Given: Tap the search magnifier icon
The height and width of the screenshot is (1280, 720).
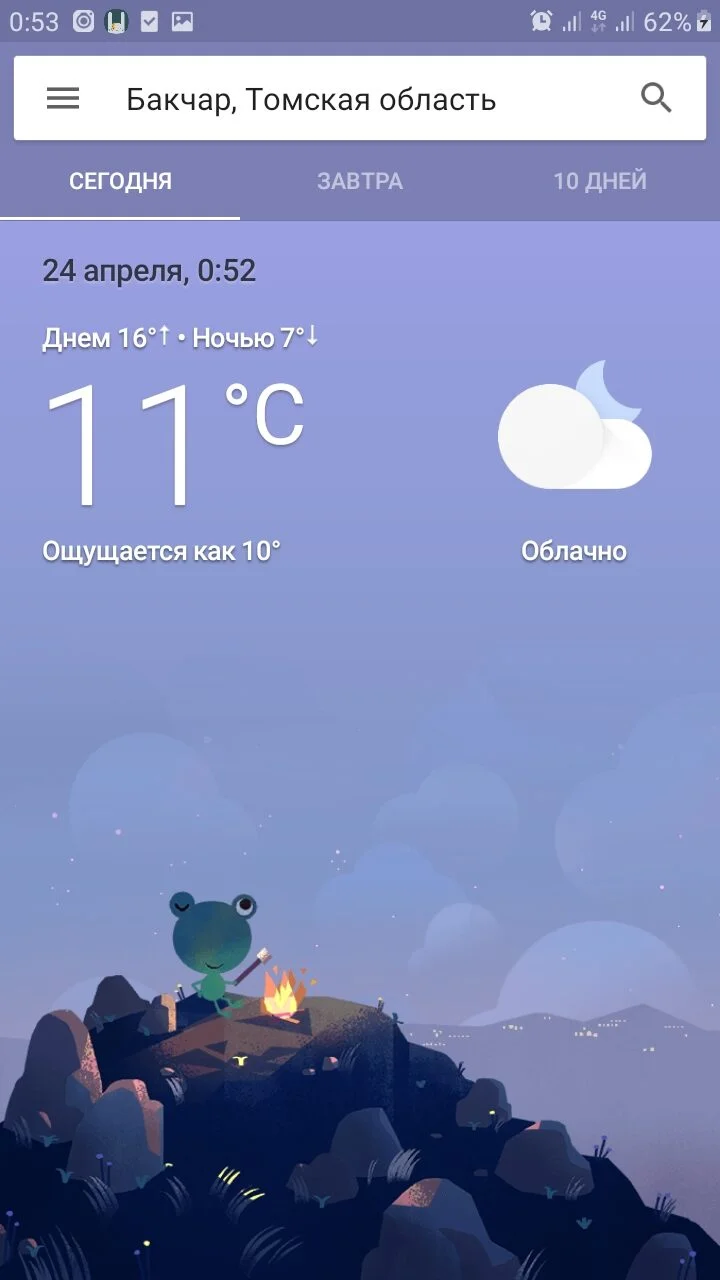Looking at the screenshot, I should (x=656, y=99).
